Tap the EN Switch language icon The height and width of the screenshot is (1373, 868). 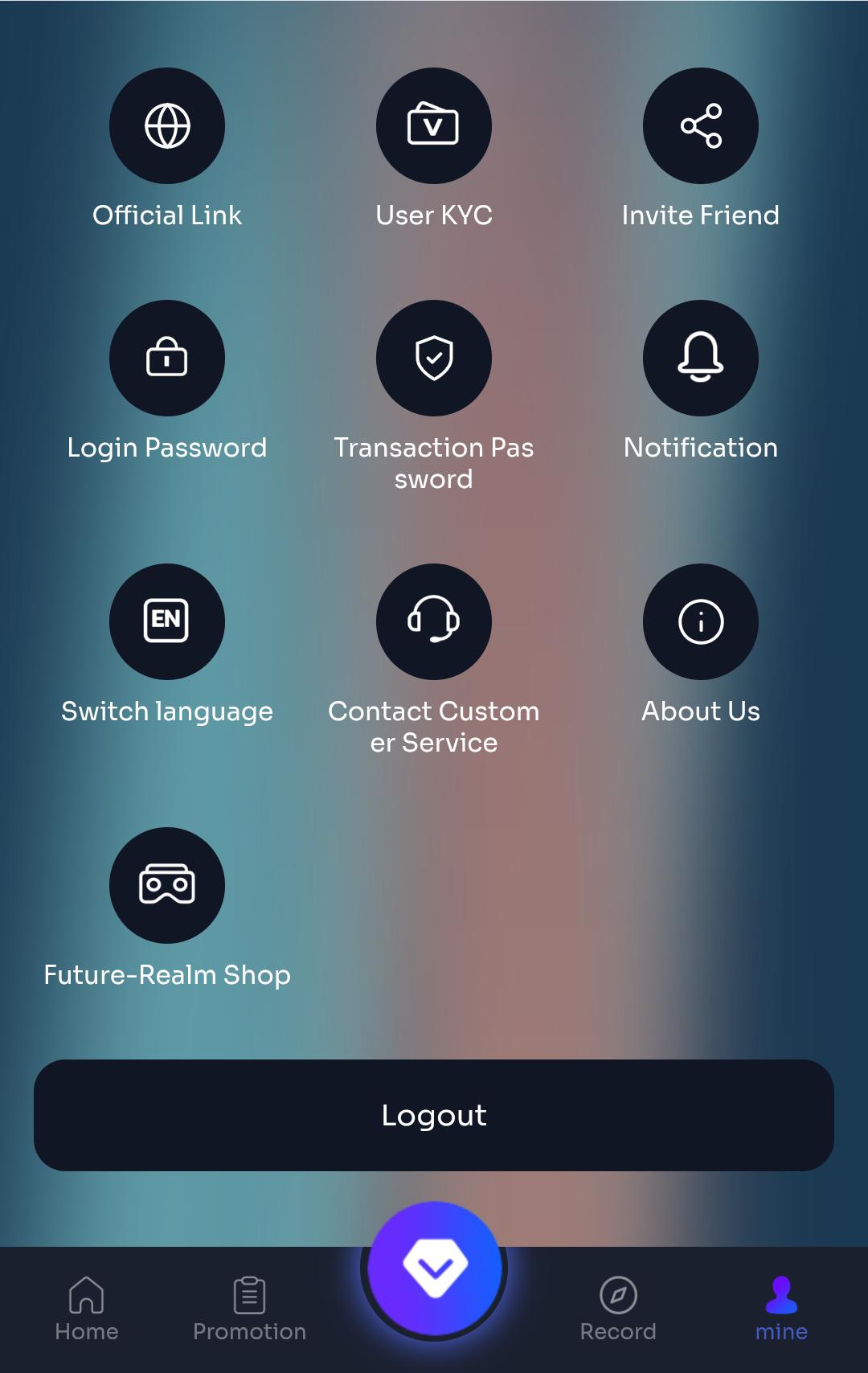(166, 621)
